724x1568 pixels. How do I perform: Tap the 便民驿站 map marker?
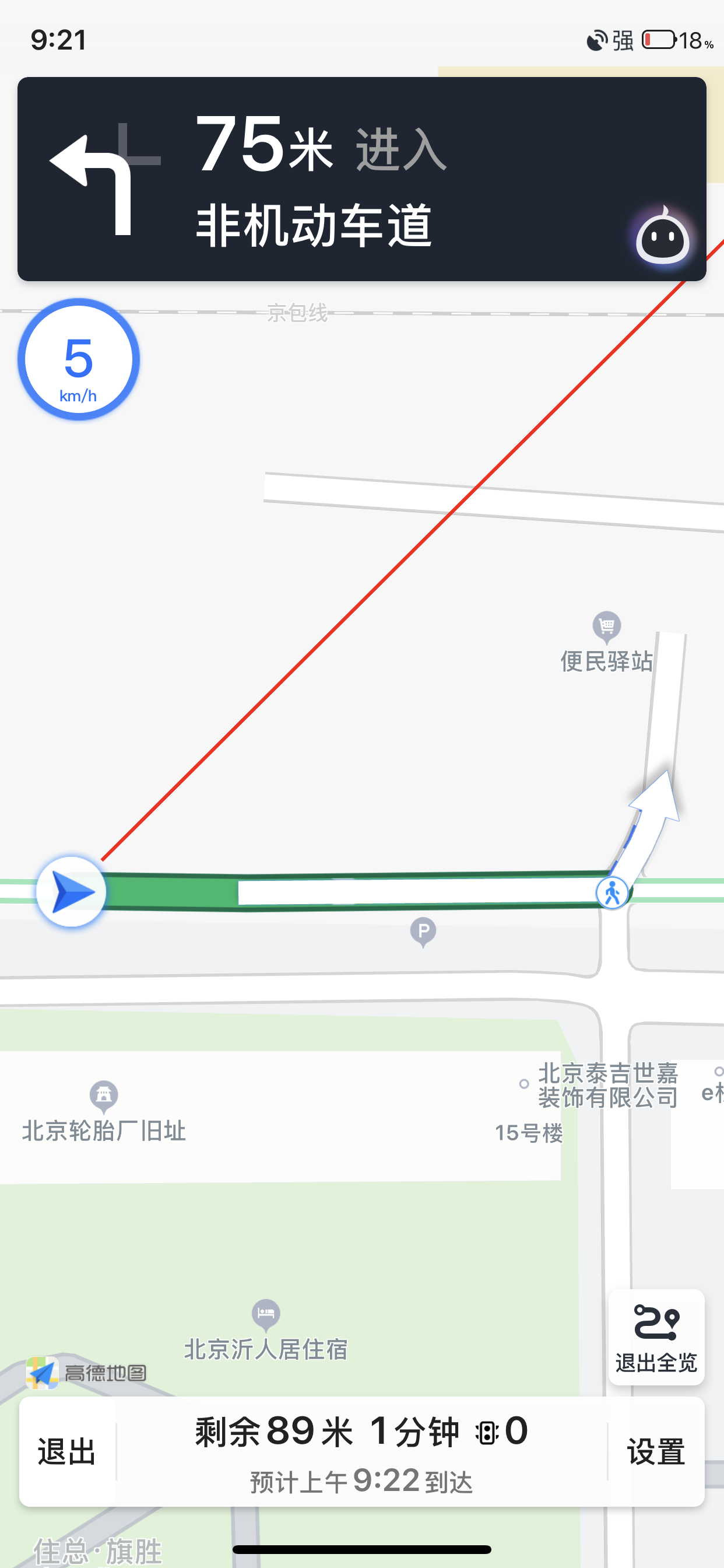pyautogui.click(x=607, y=626)
